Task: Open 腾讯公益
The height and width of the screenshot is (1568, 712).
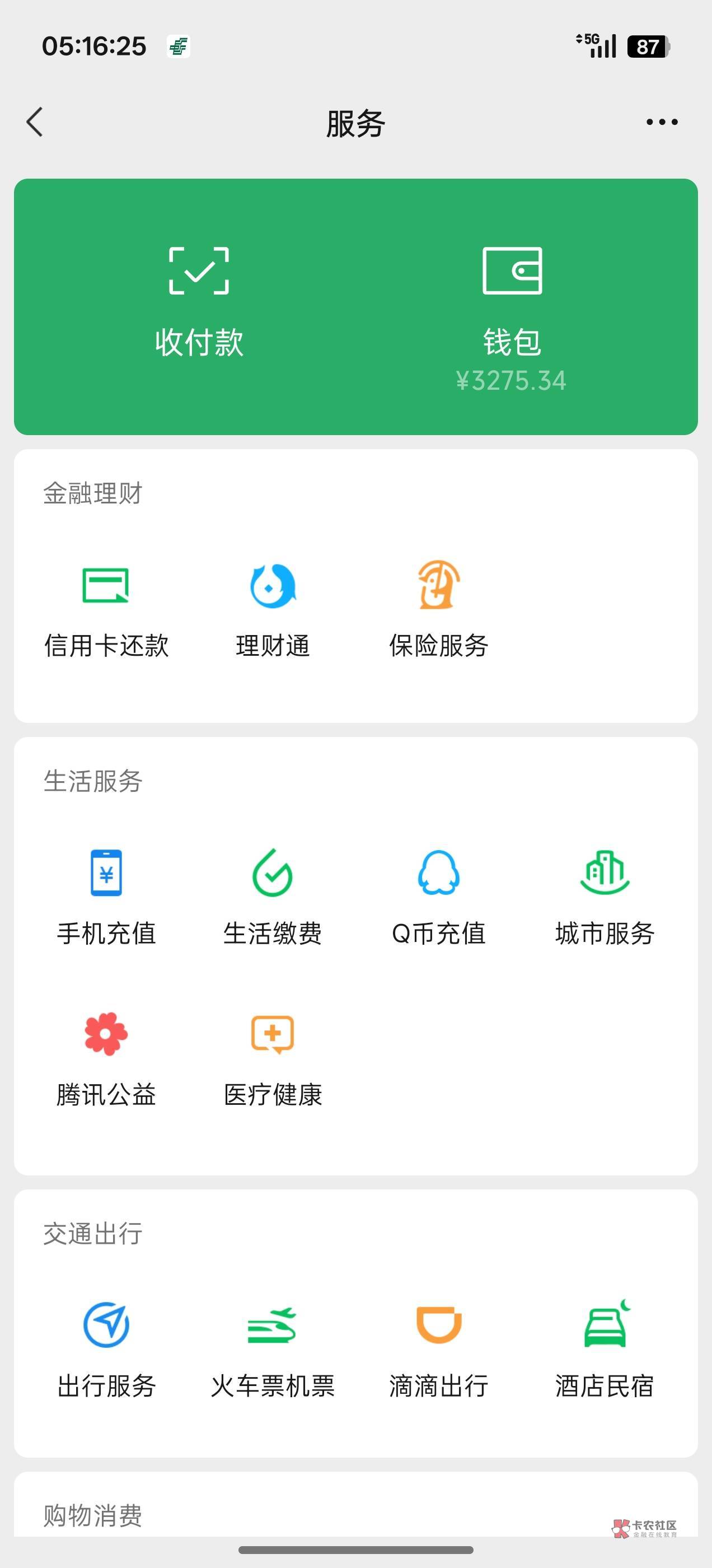Action: click(106, 1059)
